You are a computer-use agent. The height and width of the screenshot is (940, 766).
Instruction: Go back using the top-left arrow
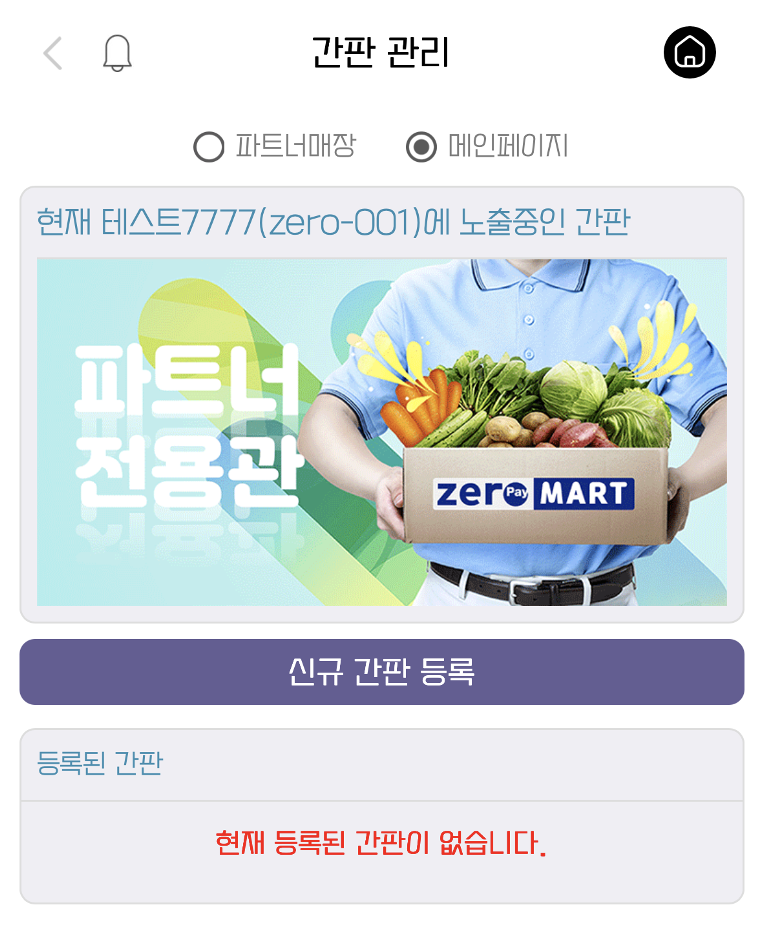coord(53,53)
